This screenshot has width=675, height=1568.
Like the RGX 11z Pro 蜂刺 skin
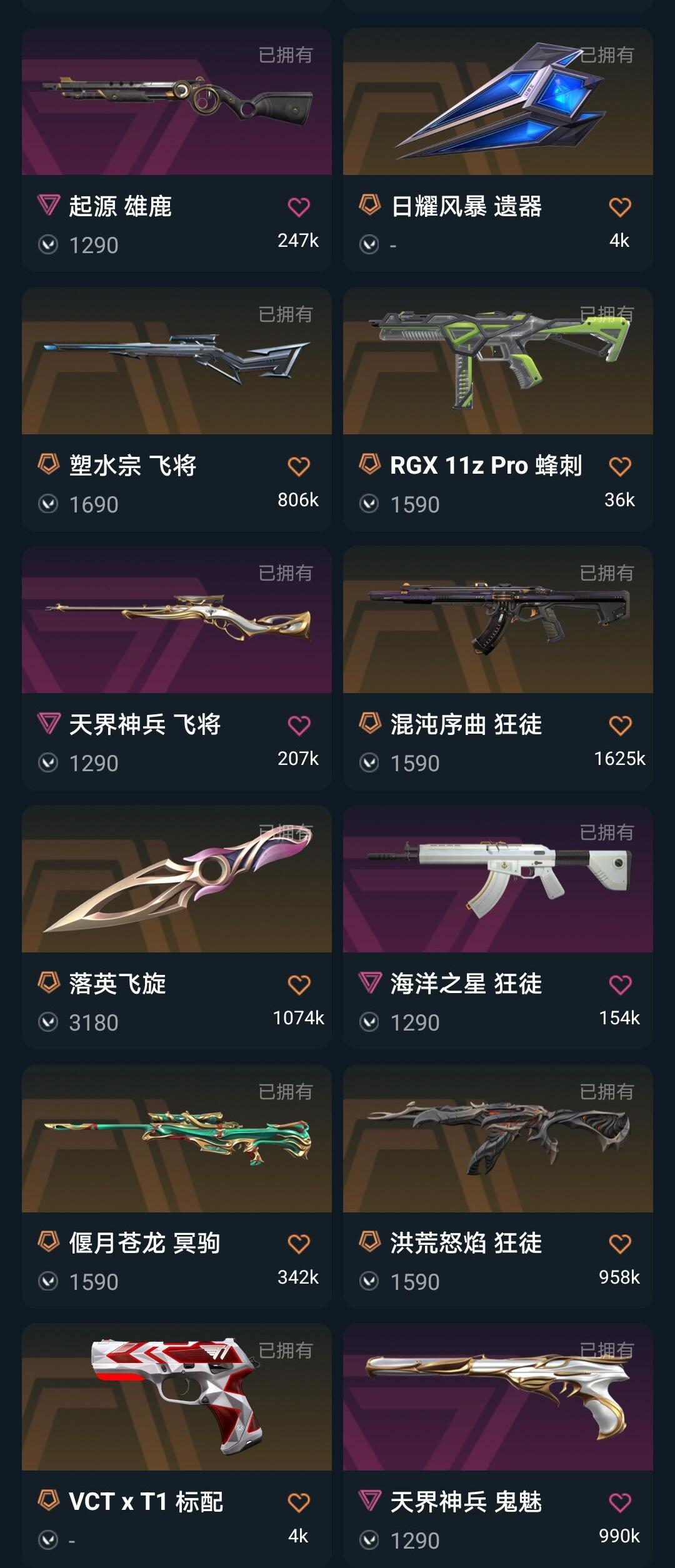point(620,466)
